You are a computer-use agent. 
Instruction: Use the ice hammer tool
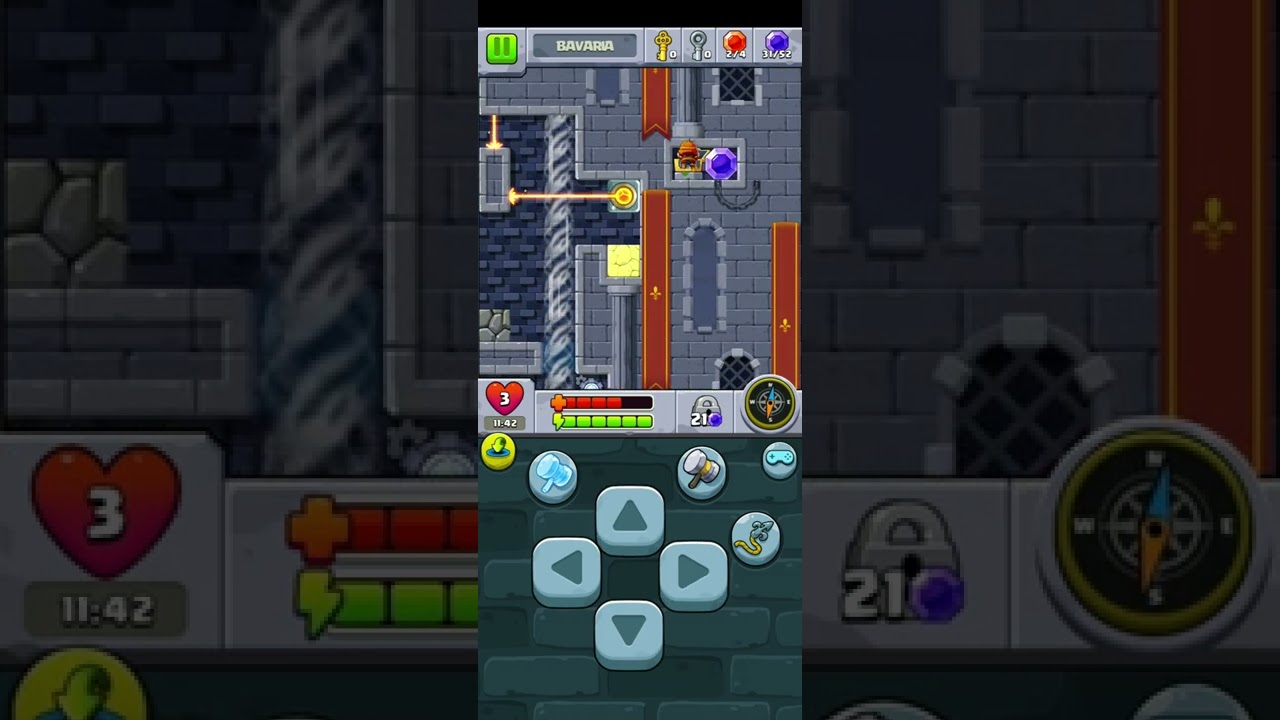pyautogui.click(x=552, y=473)
